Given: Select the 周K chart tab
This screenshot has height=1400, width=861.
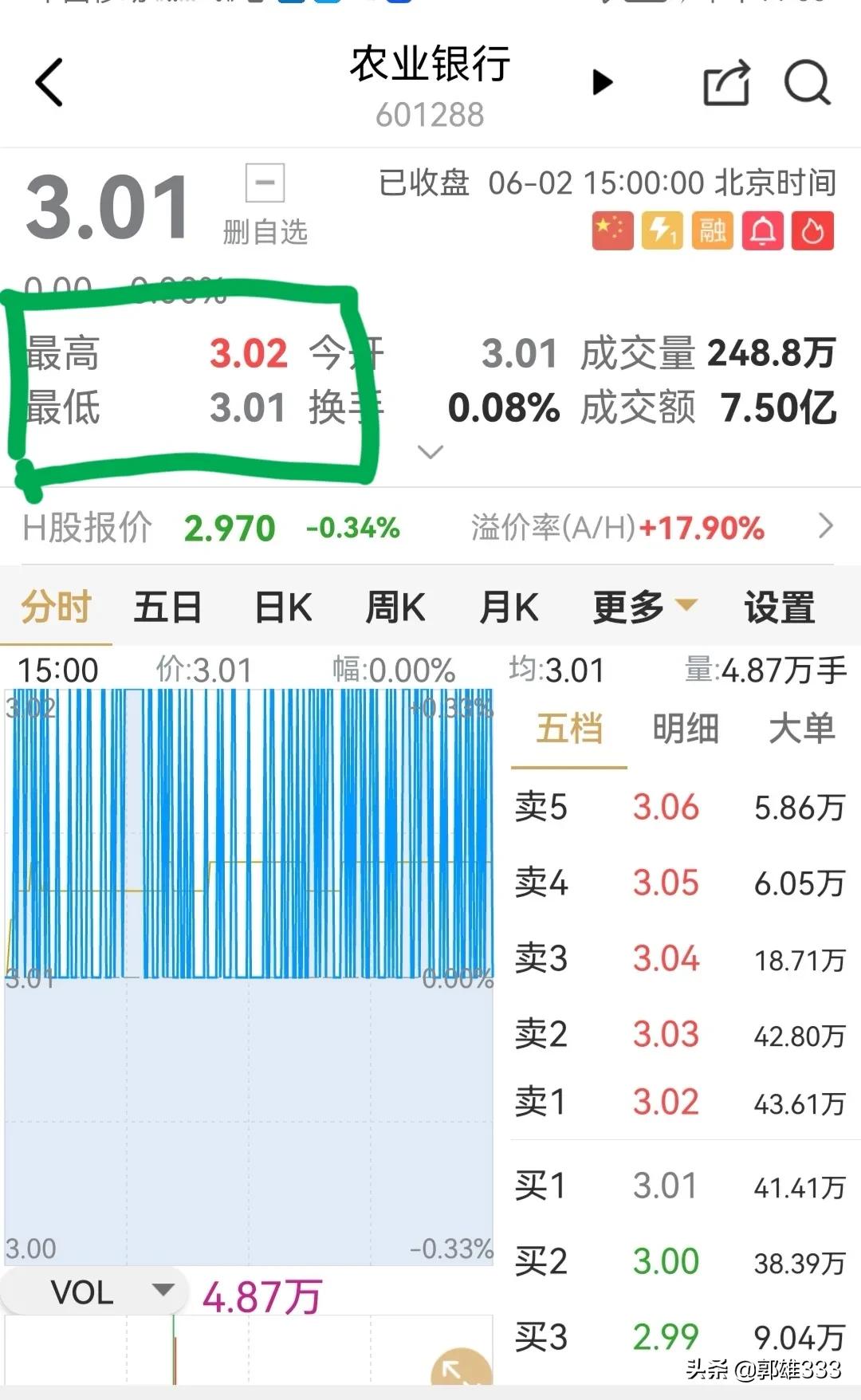Looking at the screenshot, I should pyautogui.click(x=395, y=608).
